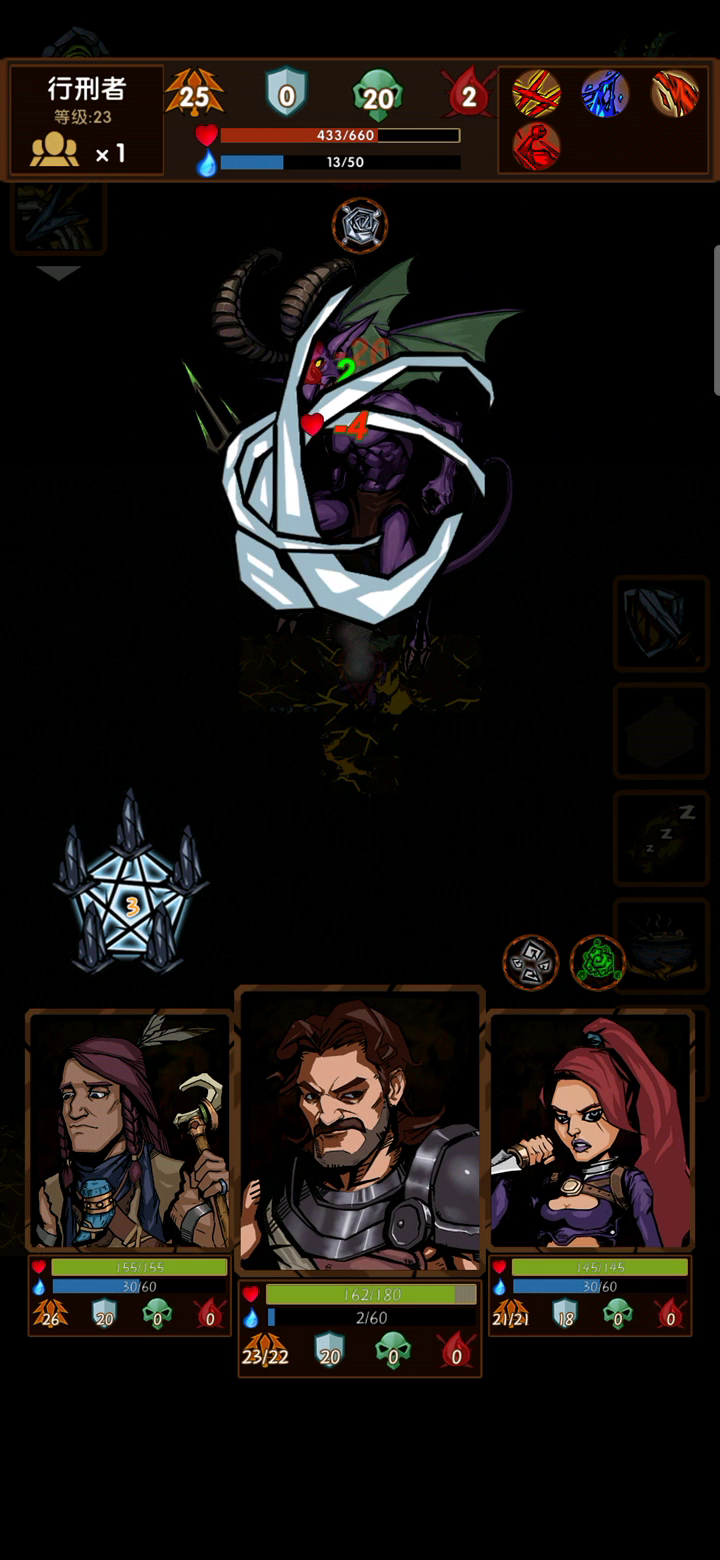Screen dimensions: 720x1560
Task: Tap the glowing pentagram rune showing 3
Action: (x=132, y=882)
